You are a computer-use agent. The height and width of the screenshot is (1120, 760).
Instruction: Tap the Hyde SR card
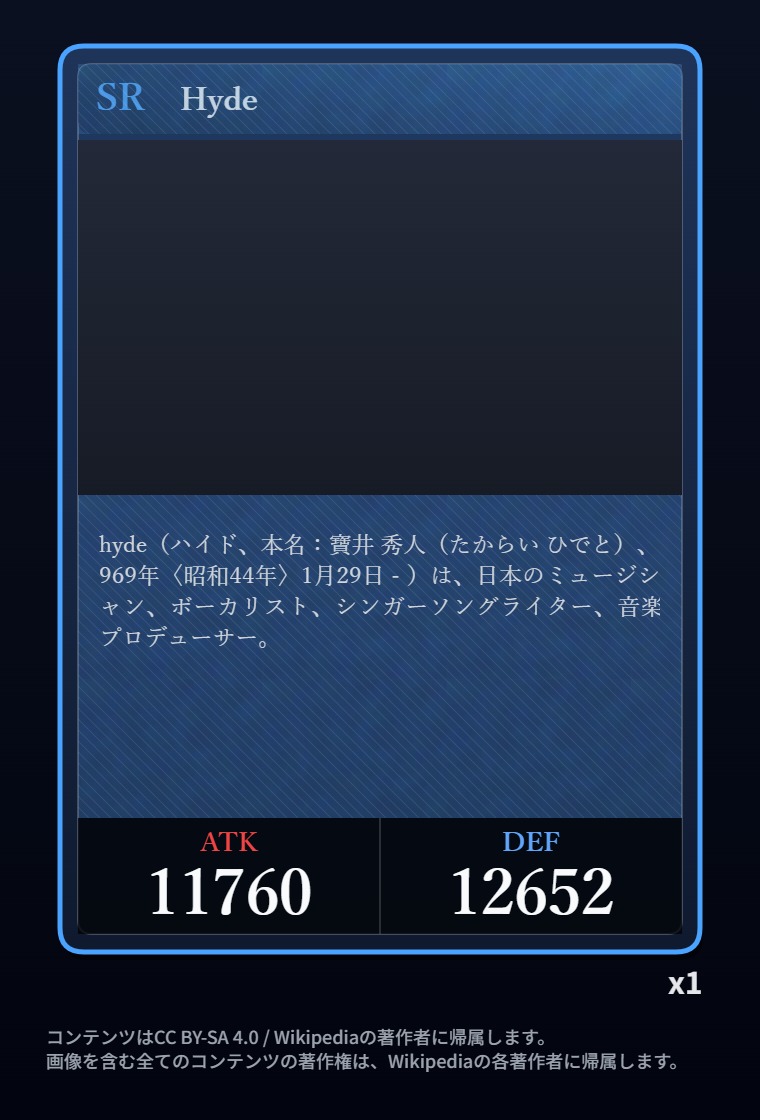pyautogui.click(x=379, y=499)
